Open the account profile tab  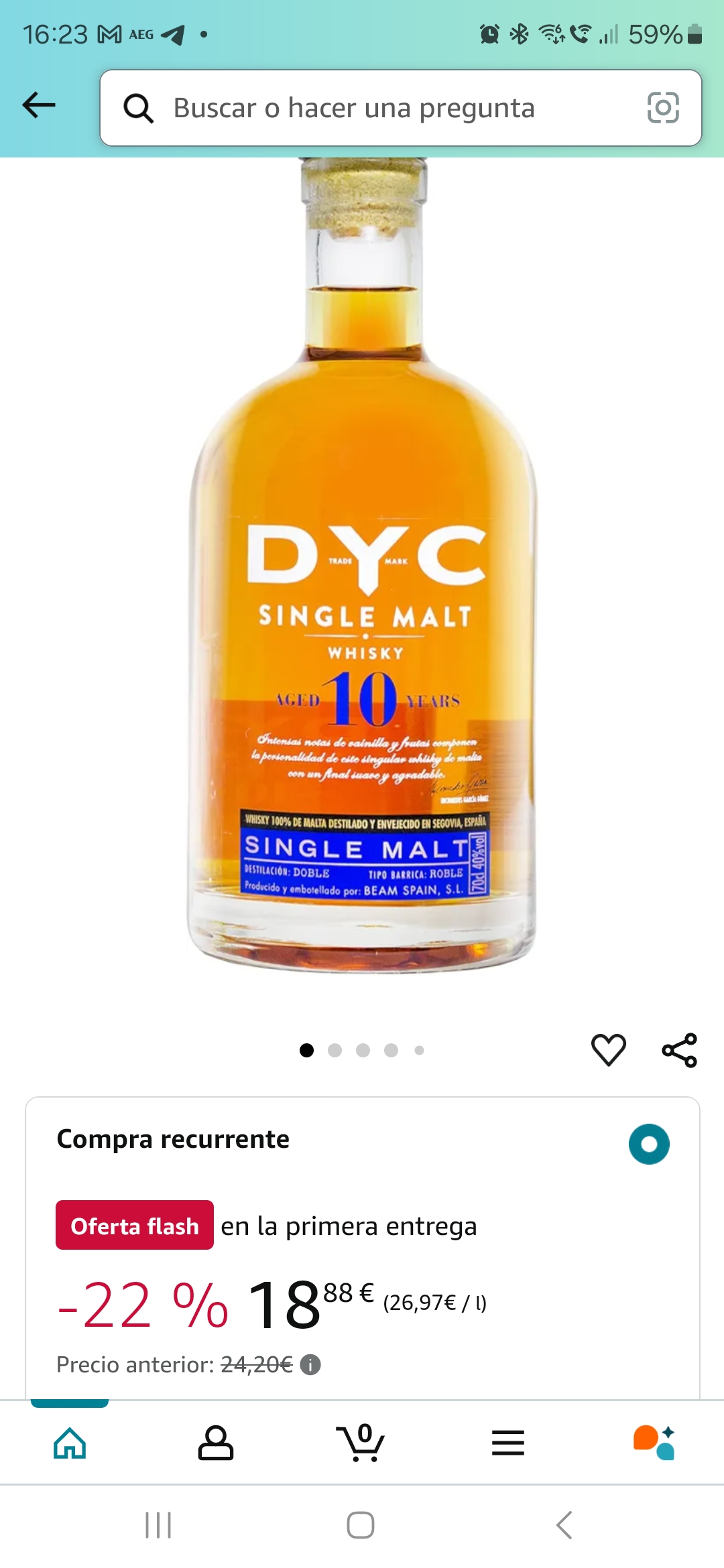[x=215, y=1443]
